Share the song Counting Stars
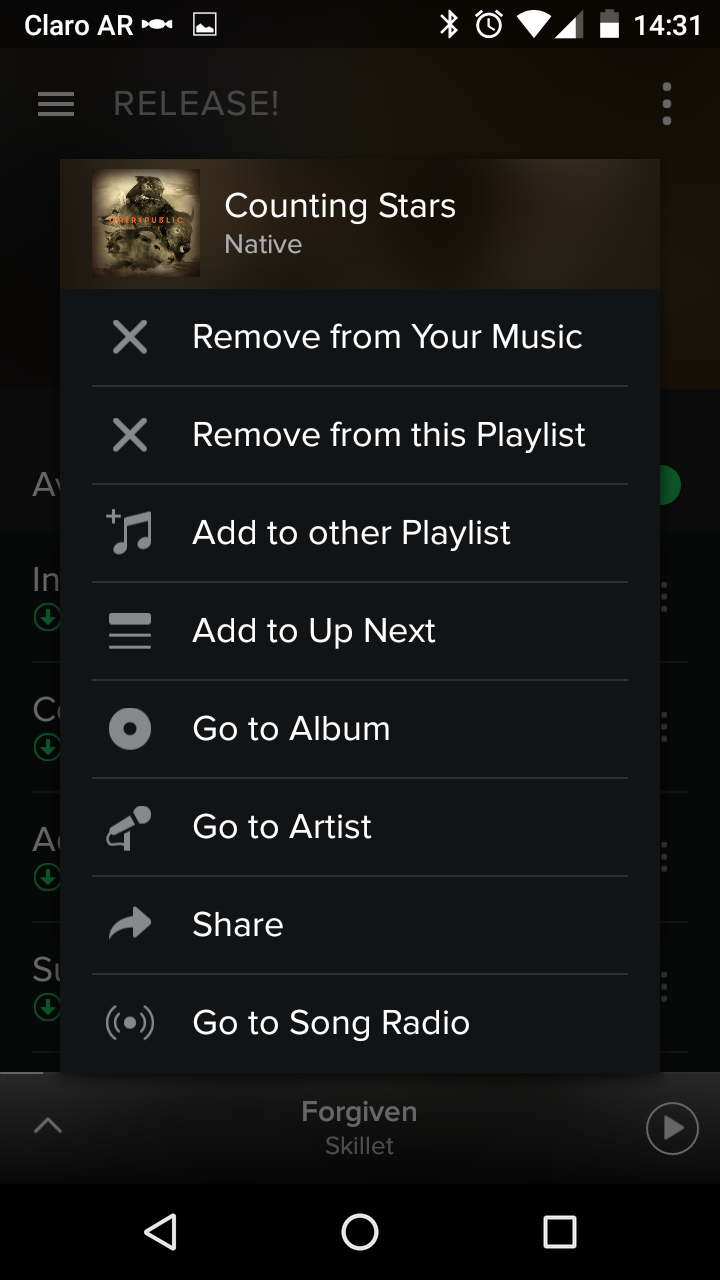Image resolution: width=720 pixels, height=1280 pixels. click(238, 925)
